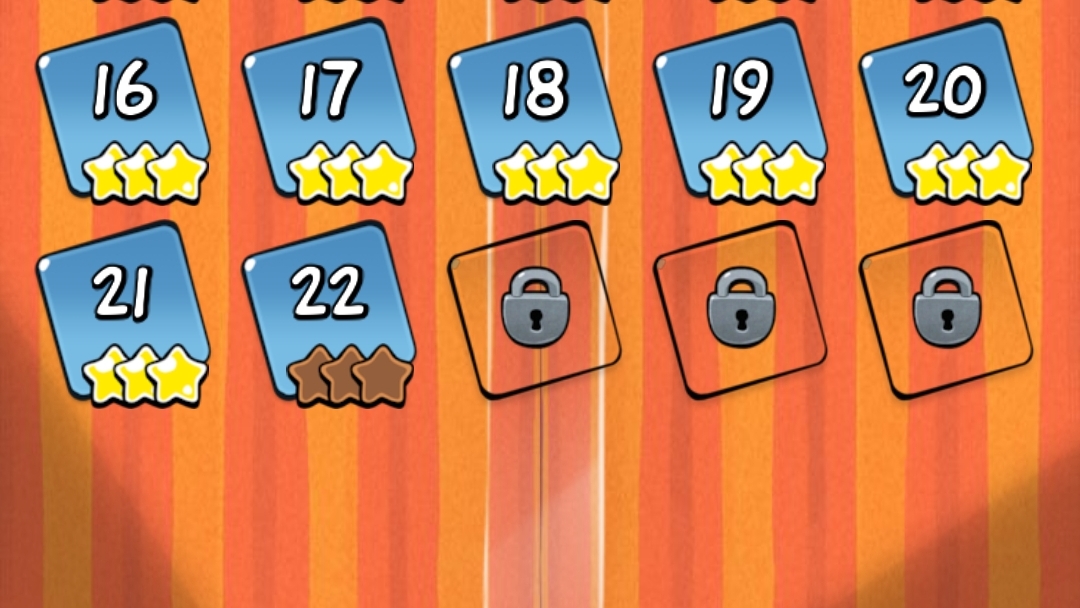This screenshot has width=1080, height=608.
Task: Start level 17
Action: (x=330, y=110)
